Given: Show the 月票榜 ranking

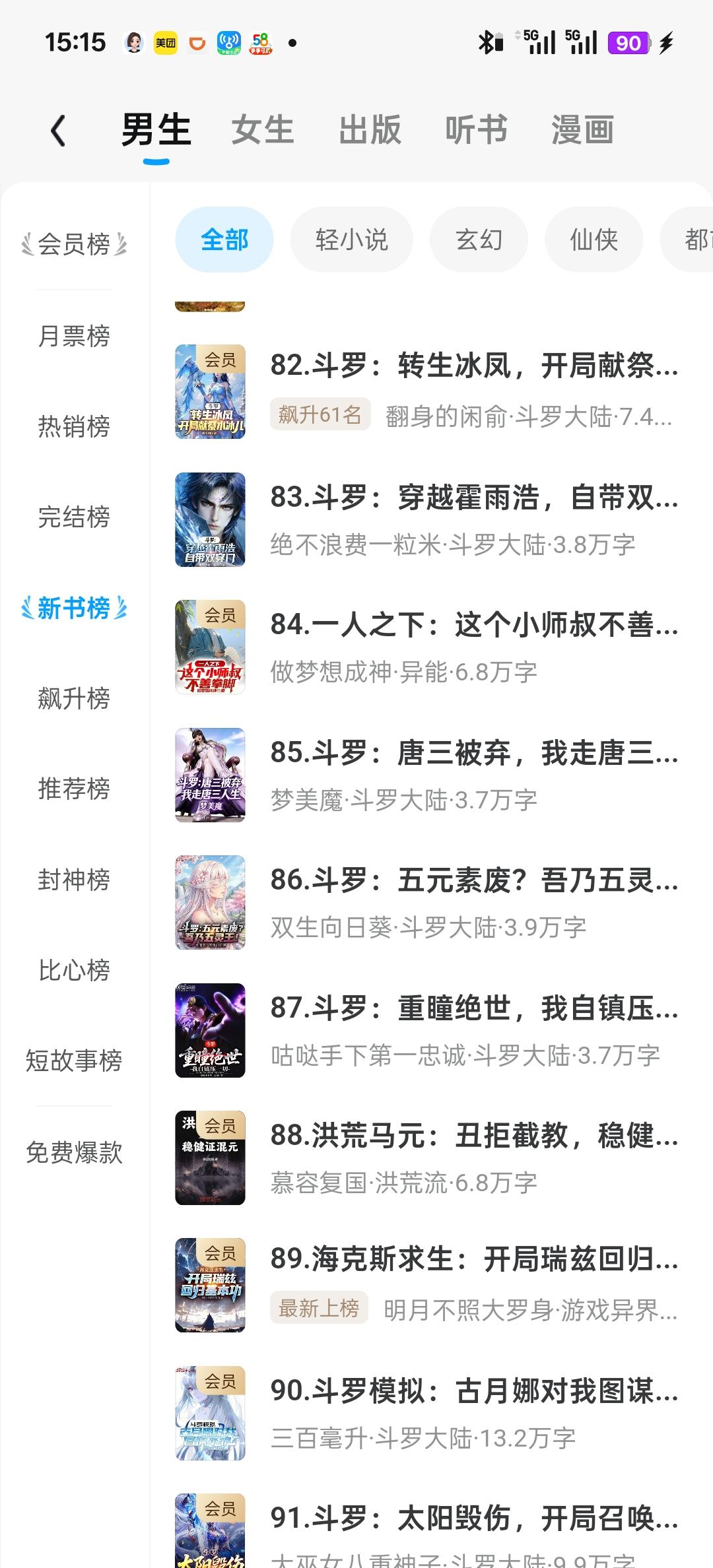Looking at the screenshot, I should tap(74, 336).
